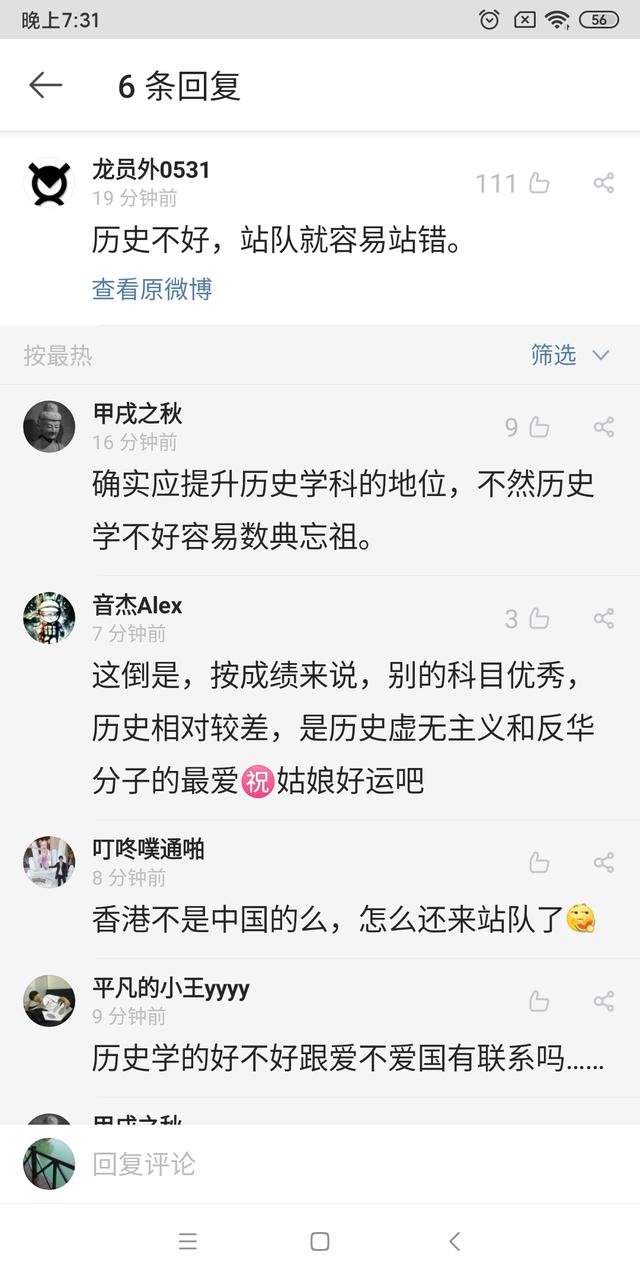Image resolution: width=640 pixels, height=1280 pixels.
Task: Share 叮咚噗通啪's reply
Action: [603, 862]
